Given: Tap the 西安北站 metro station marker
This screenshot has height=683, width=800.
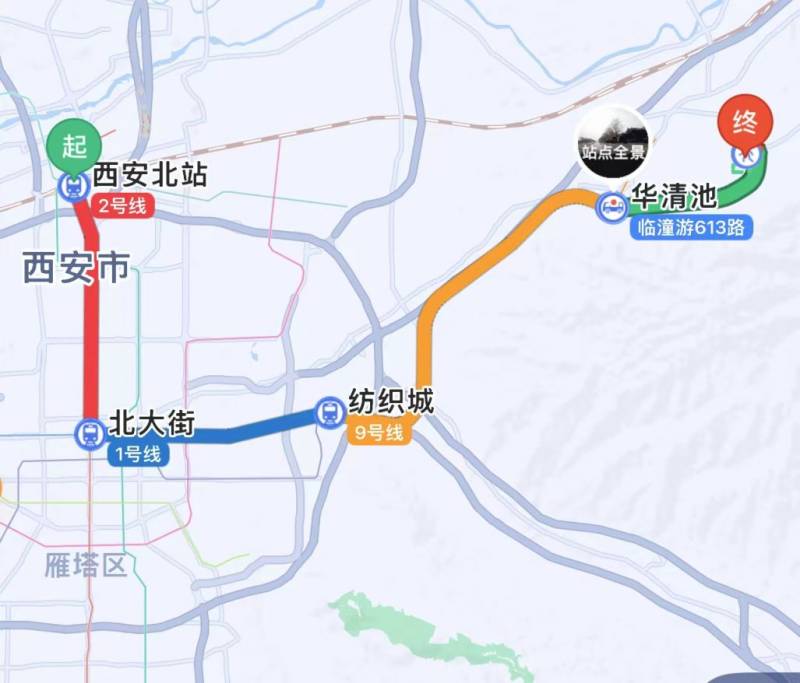Looking at the screenshot, I should point(74,186).
